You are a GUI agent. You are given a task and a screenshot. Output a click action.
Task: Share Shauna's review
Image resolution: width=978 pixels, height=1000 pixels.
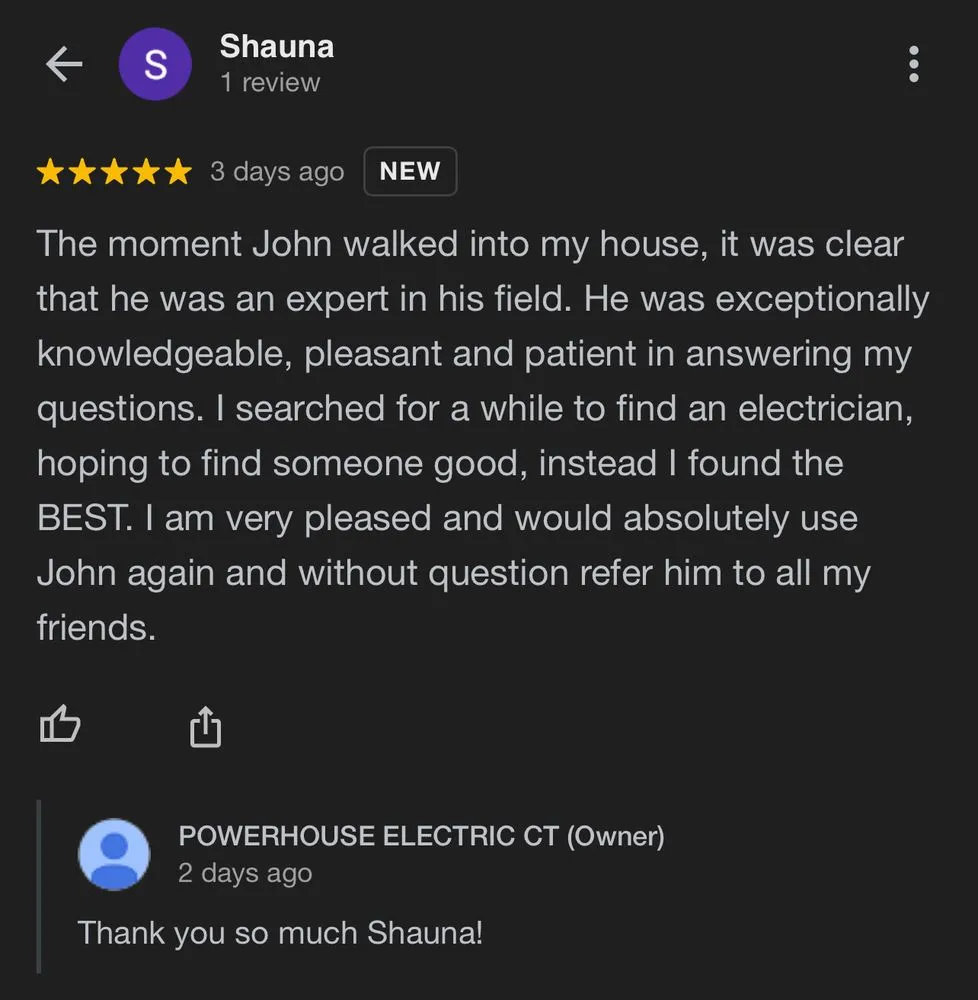205,726
